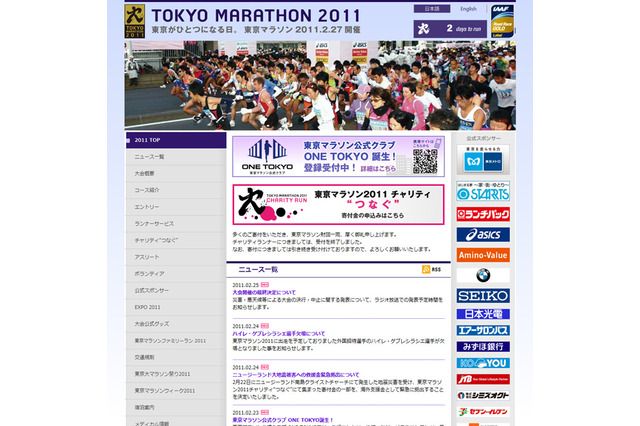Select the 日本語 language option
The width and height of the screenshot is (640, 426).
click(433, 8)
